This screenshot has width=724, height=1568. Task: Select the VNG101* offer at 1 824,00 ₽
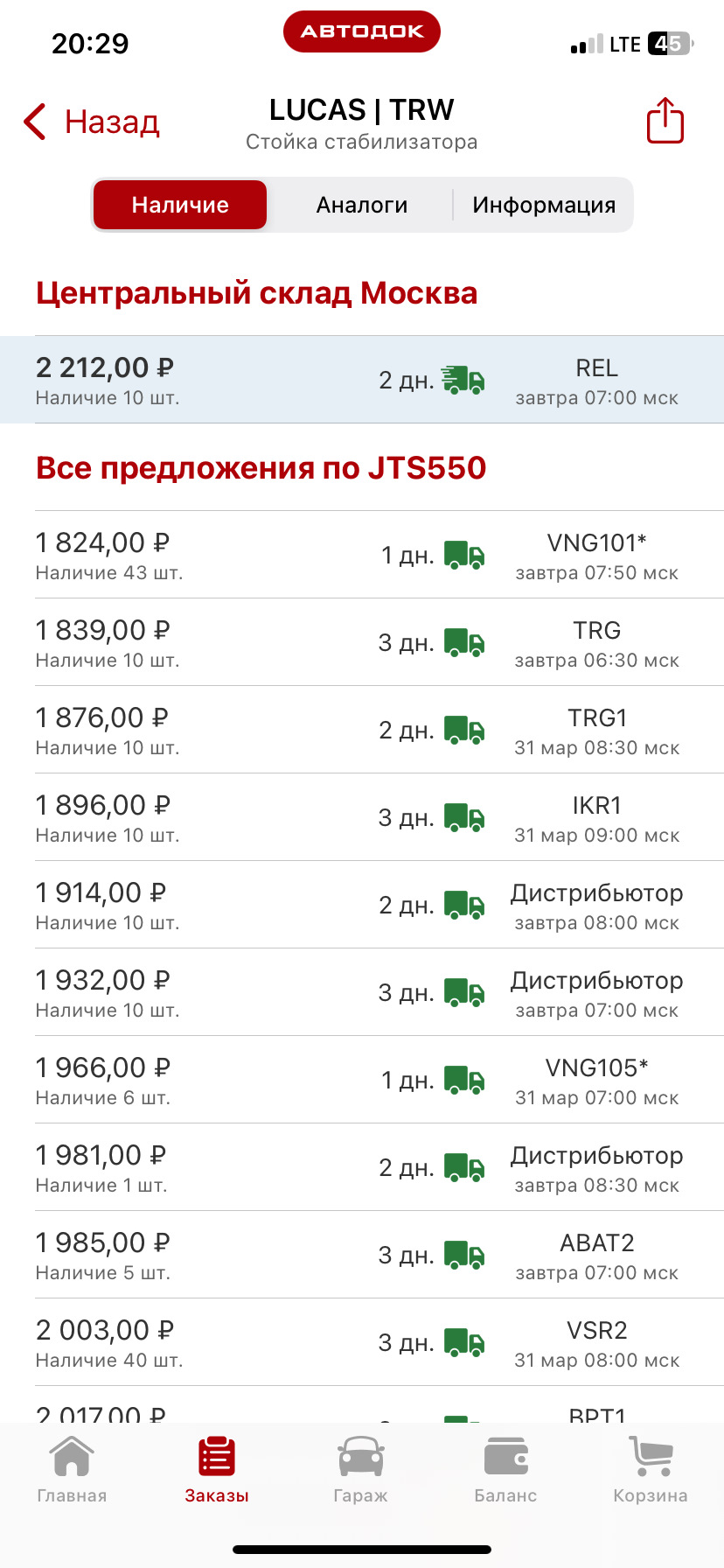(x=362, y=556)
